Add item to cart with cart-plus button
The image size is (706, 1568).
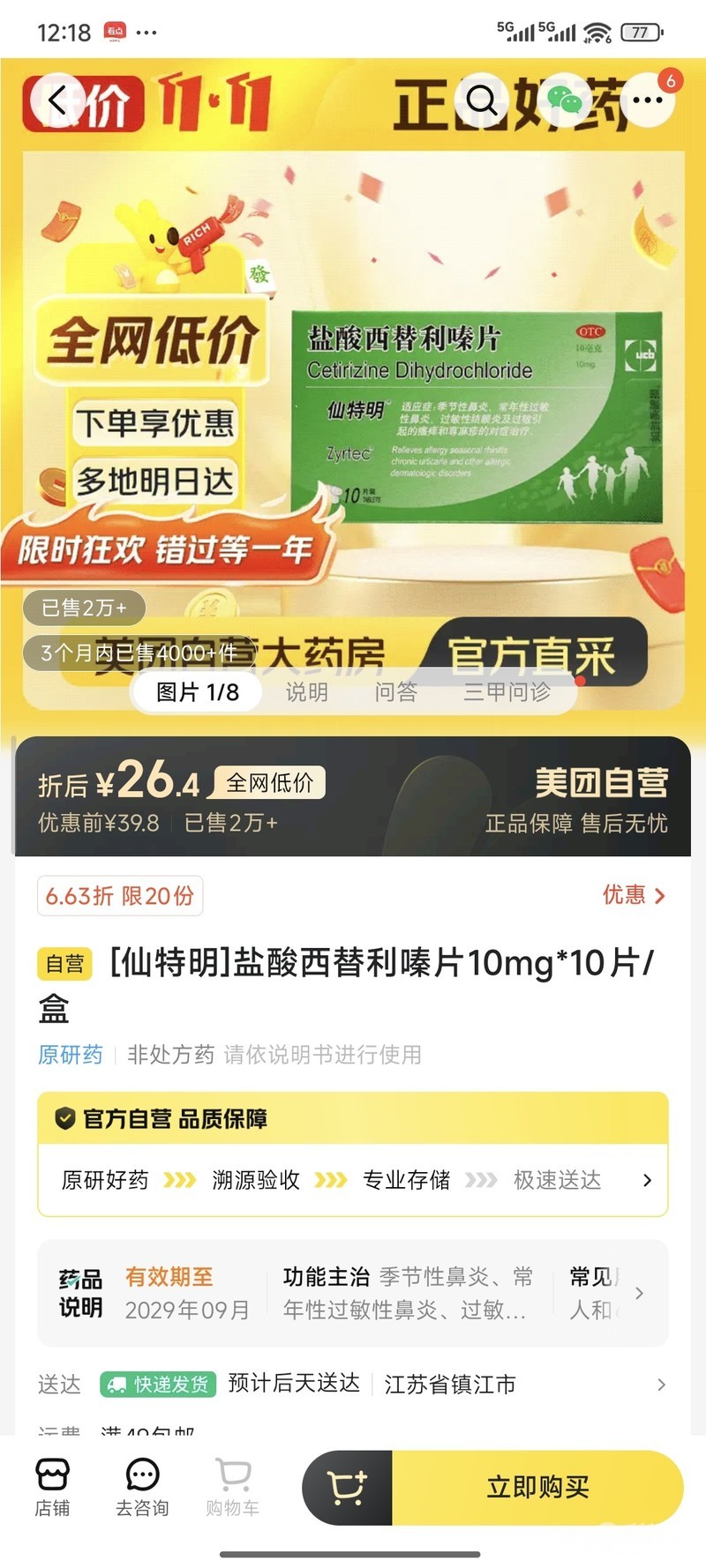point(348,1488)
